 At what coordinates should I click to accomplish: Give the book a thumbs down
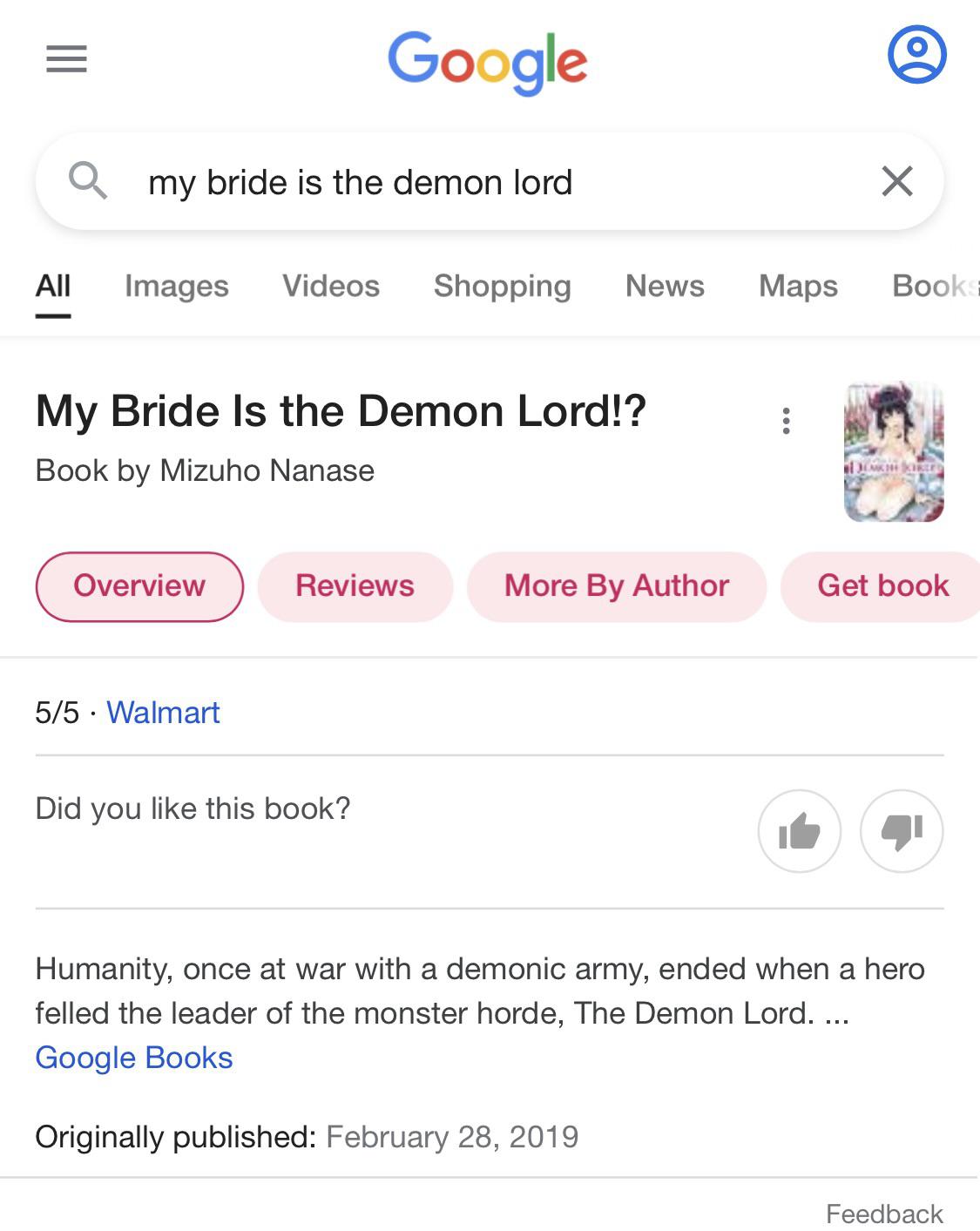coord(902,831)
